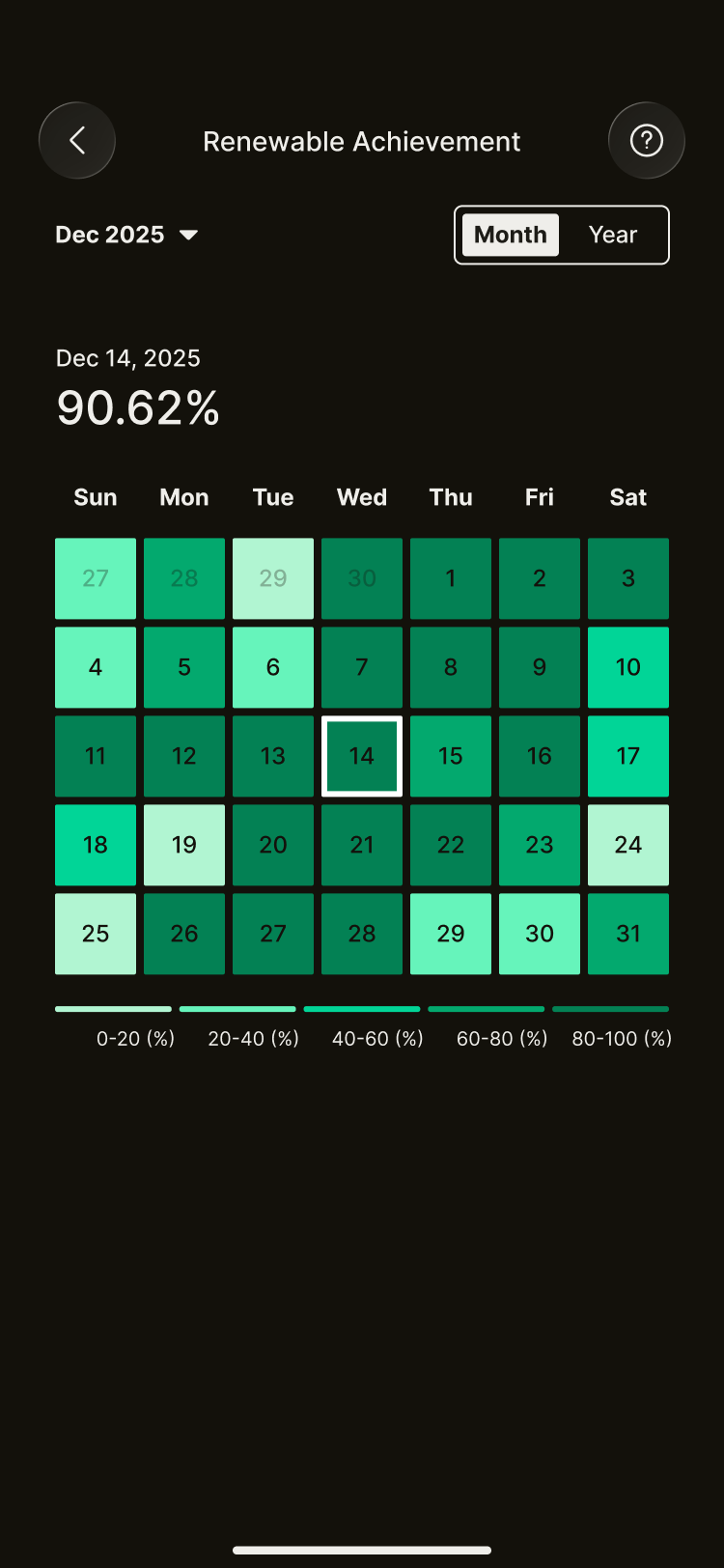724x1568 pixels.
Task: Expand the Dec 2025 month dropdown
Action: pyautogui.click(x=126, y=235)
